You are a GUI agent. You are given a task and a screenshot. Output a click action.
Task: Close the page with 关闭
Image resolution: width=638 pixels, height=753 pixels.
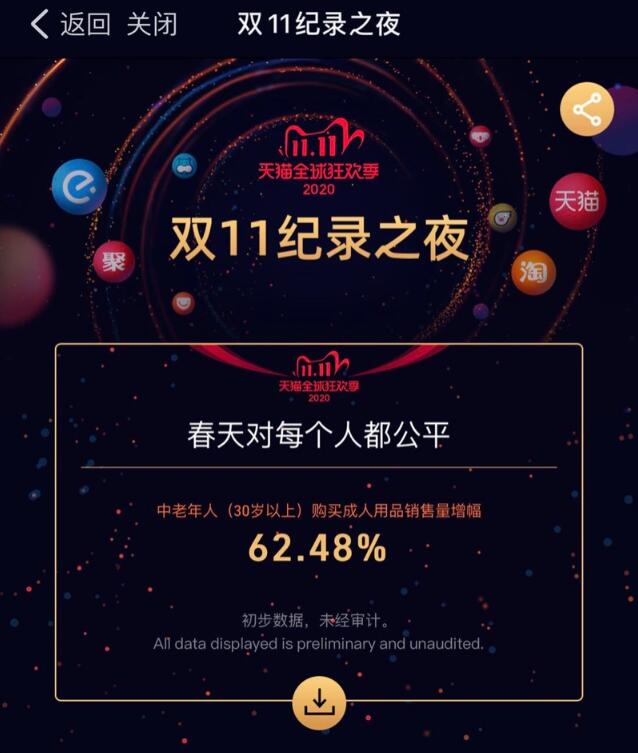tap(152, 24)
